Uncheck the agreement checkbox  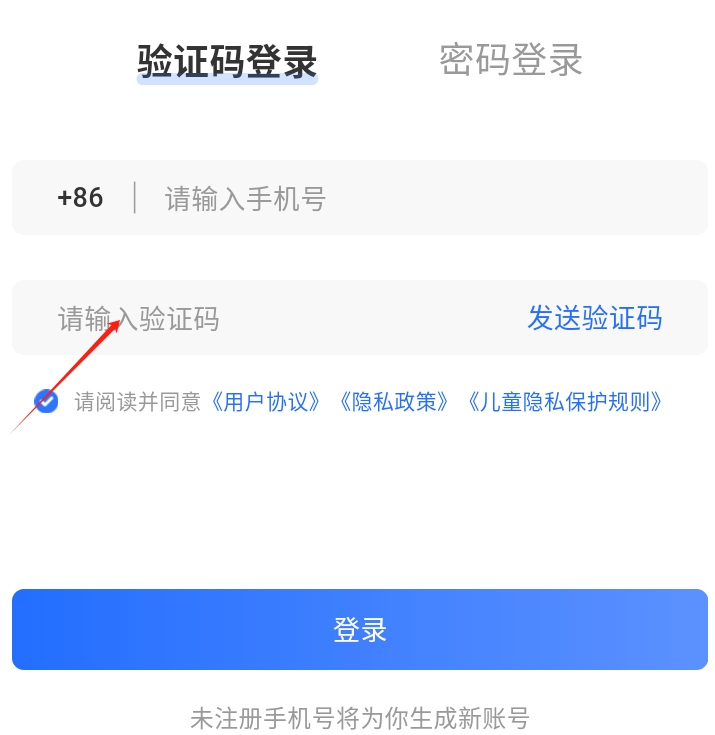(46, 401)
